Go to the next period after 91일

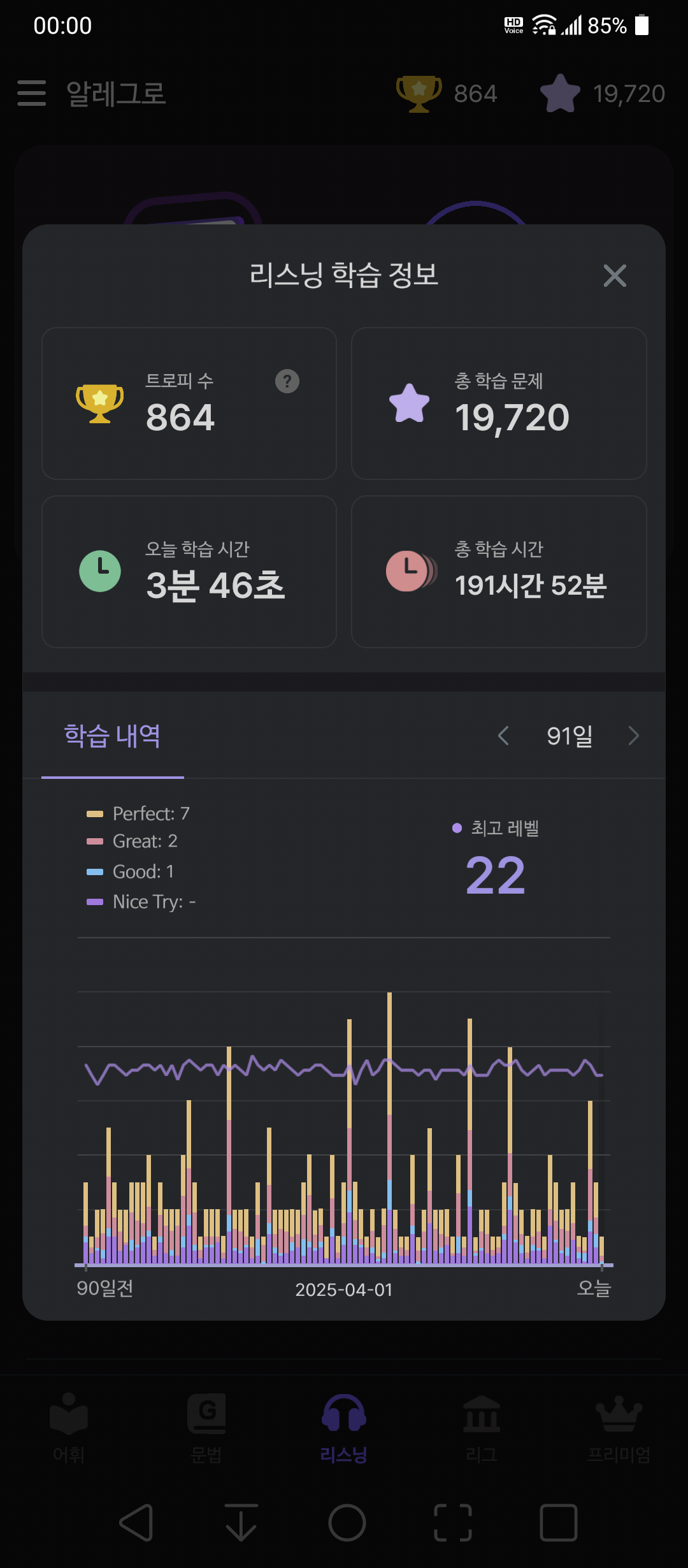tap(633, 736)
